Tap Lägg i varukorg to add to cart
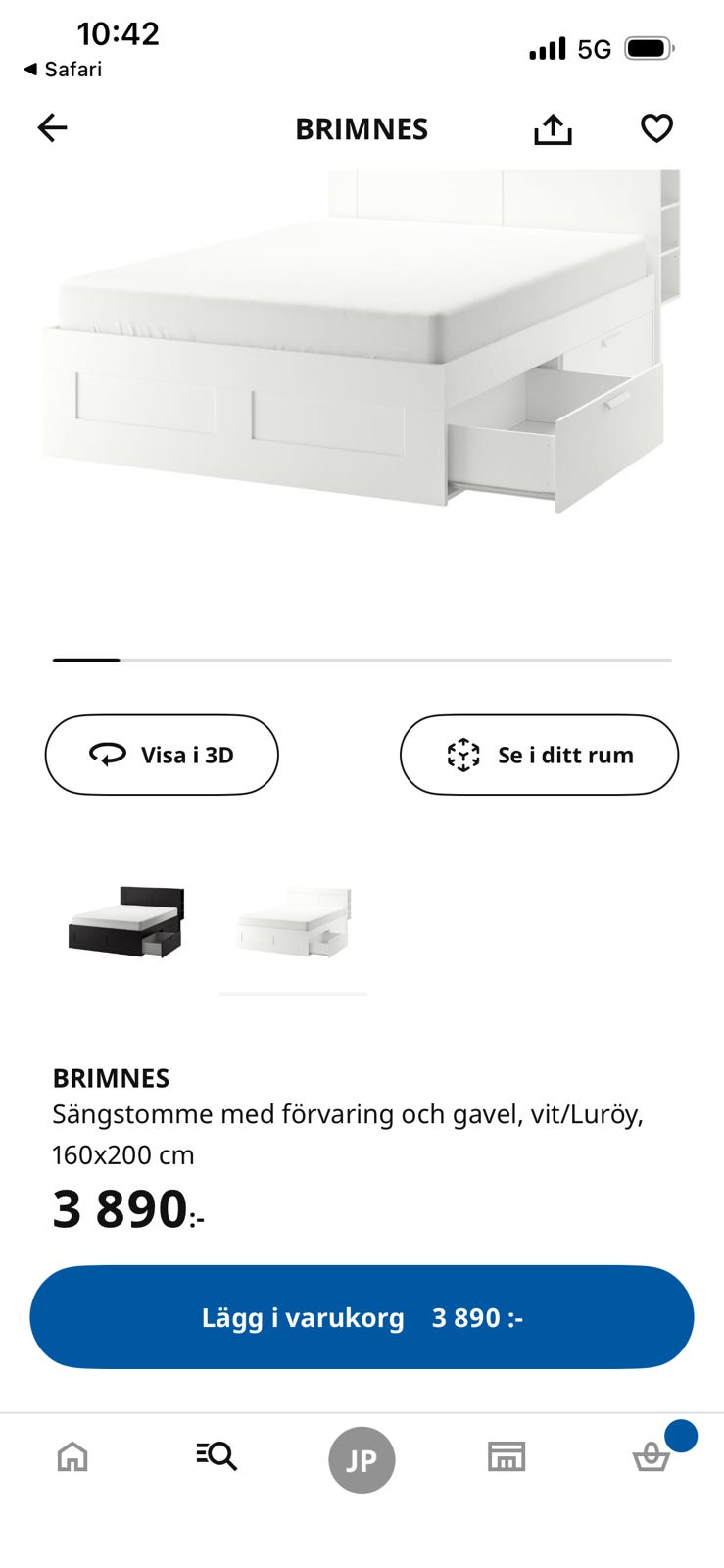The width and height of the screenshot is (724, 1568). pyautogui.click(x=362, y=1317)
